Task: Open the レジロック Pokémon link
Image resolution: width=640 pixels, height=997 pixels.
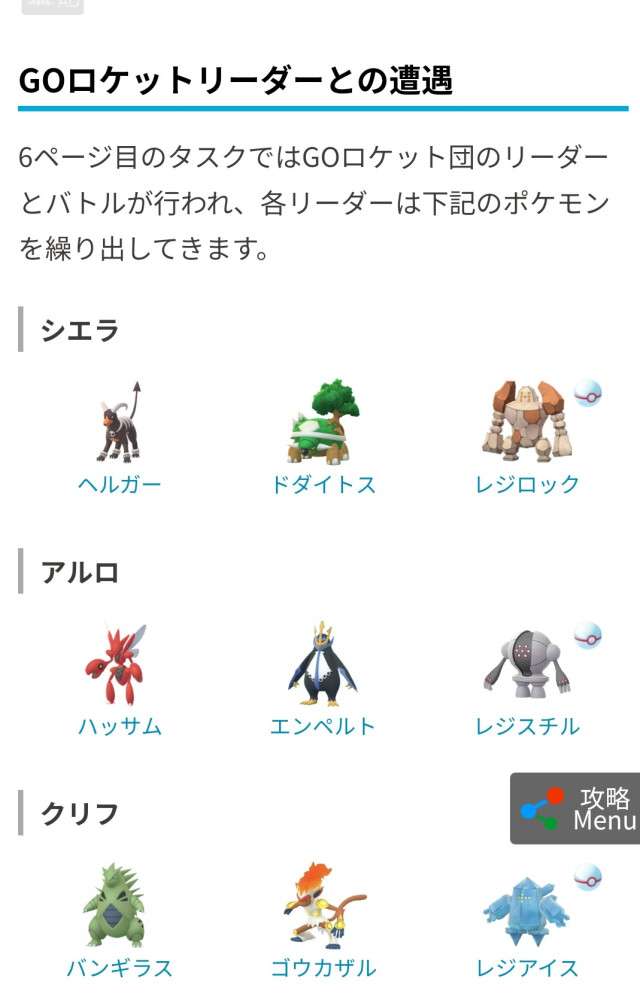Action: [x=527, y=485]
